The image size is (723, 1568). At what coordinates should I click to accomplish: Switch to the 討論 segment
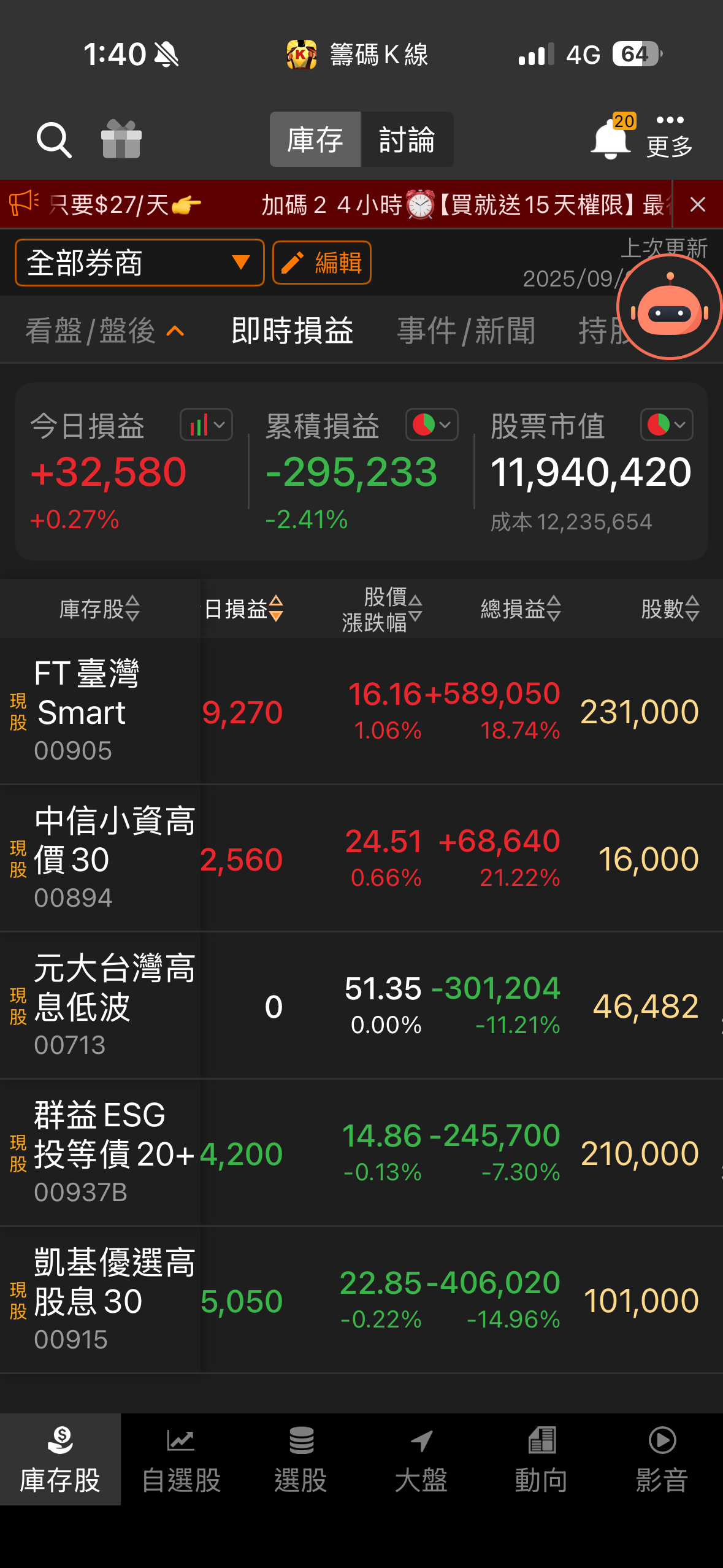[x=407, y=140]
